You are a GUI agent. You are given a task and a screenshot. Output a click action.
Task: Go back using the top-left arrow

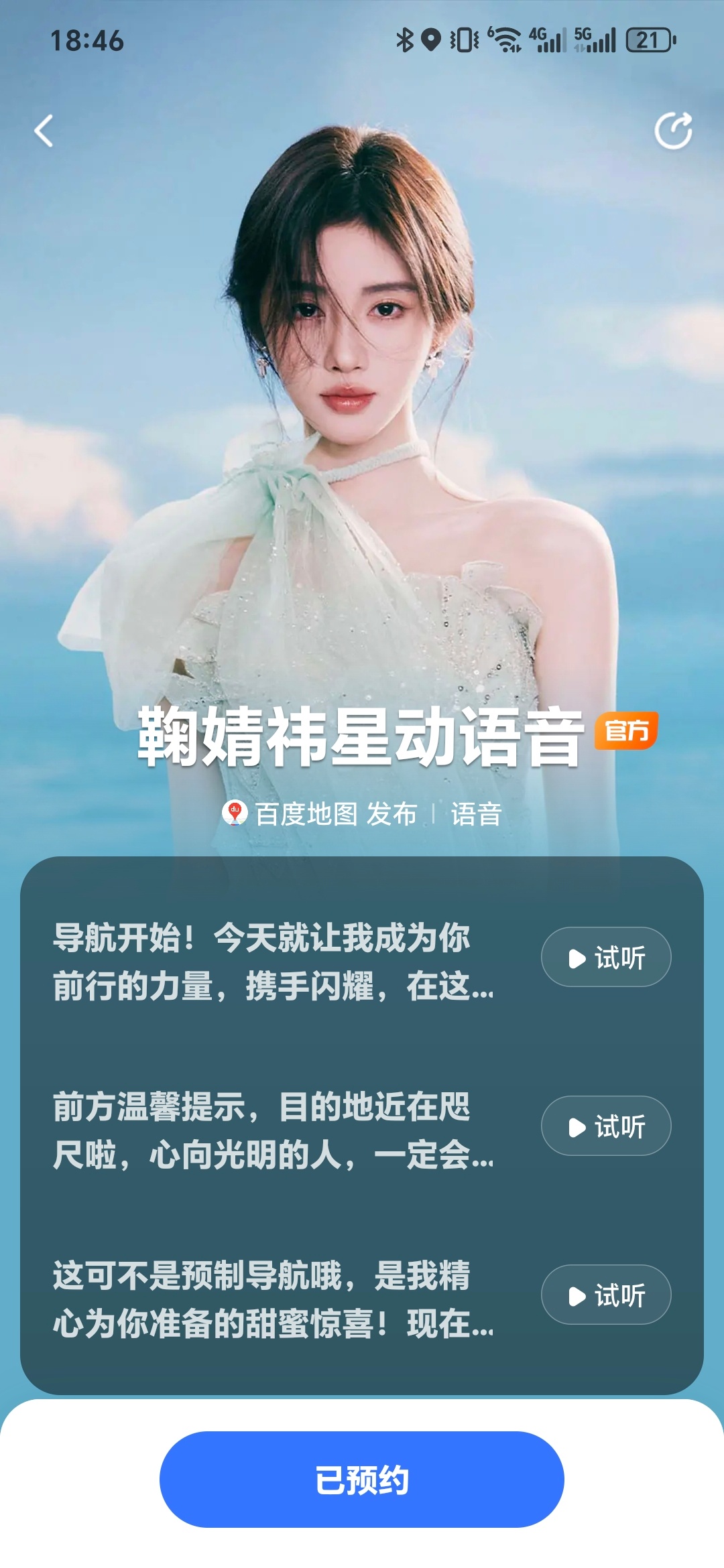pyautogui.click(x=44, y=131)
